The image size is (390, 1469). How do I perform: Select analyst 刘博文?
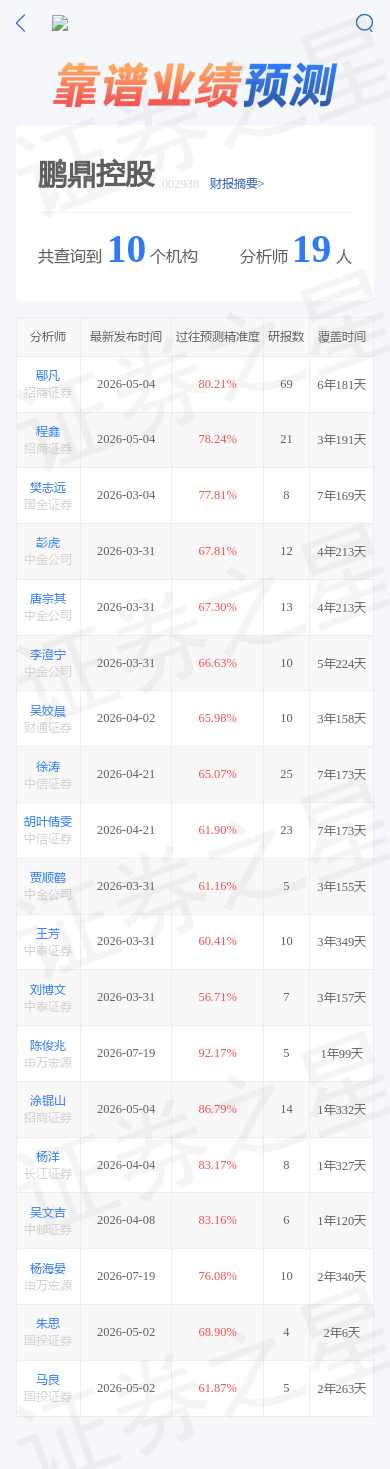click(x=48, y=990)
